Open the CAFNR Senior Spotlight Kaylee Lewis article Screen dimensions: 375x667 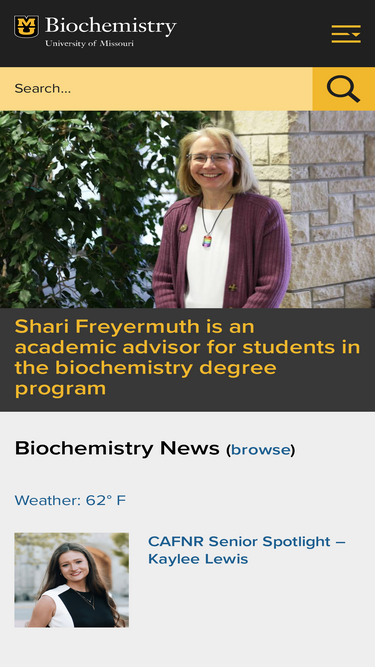[247, 550]
